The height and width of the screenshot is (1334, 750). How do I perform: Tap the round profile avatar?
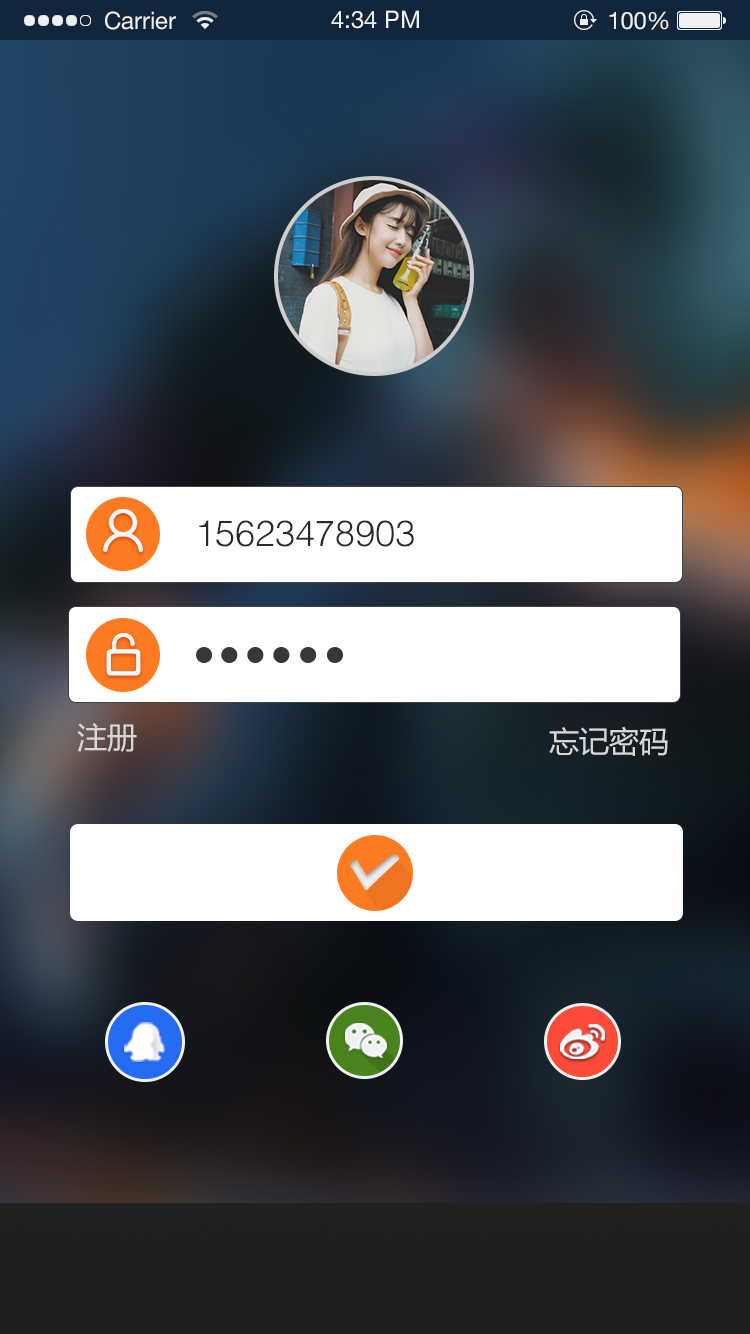tap(374, 277)
